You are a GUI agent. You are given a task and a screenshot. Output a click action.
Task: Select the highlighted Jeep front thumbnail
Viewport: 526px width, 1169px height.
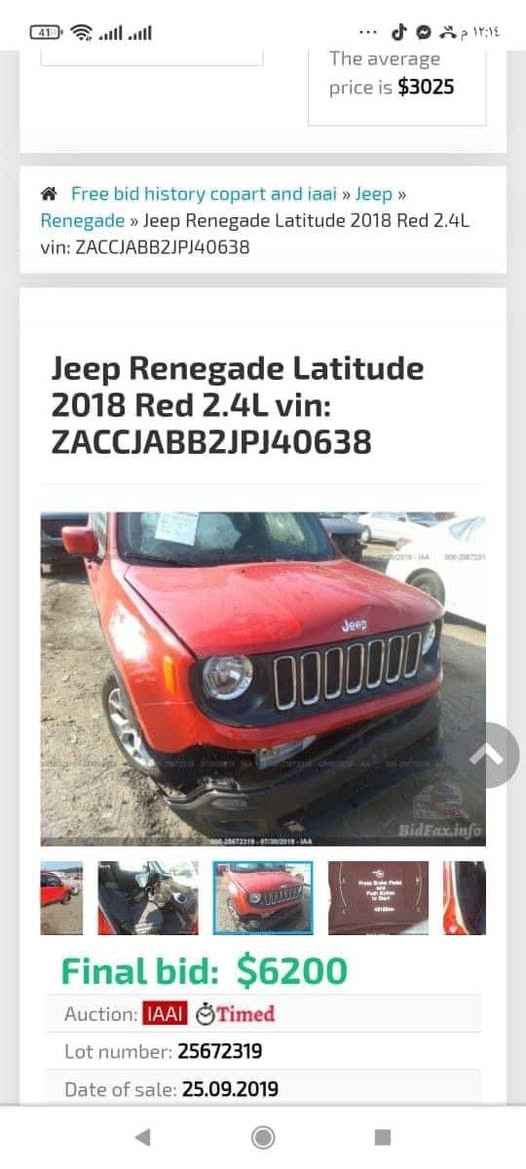263,898
